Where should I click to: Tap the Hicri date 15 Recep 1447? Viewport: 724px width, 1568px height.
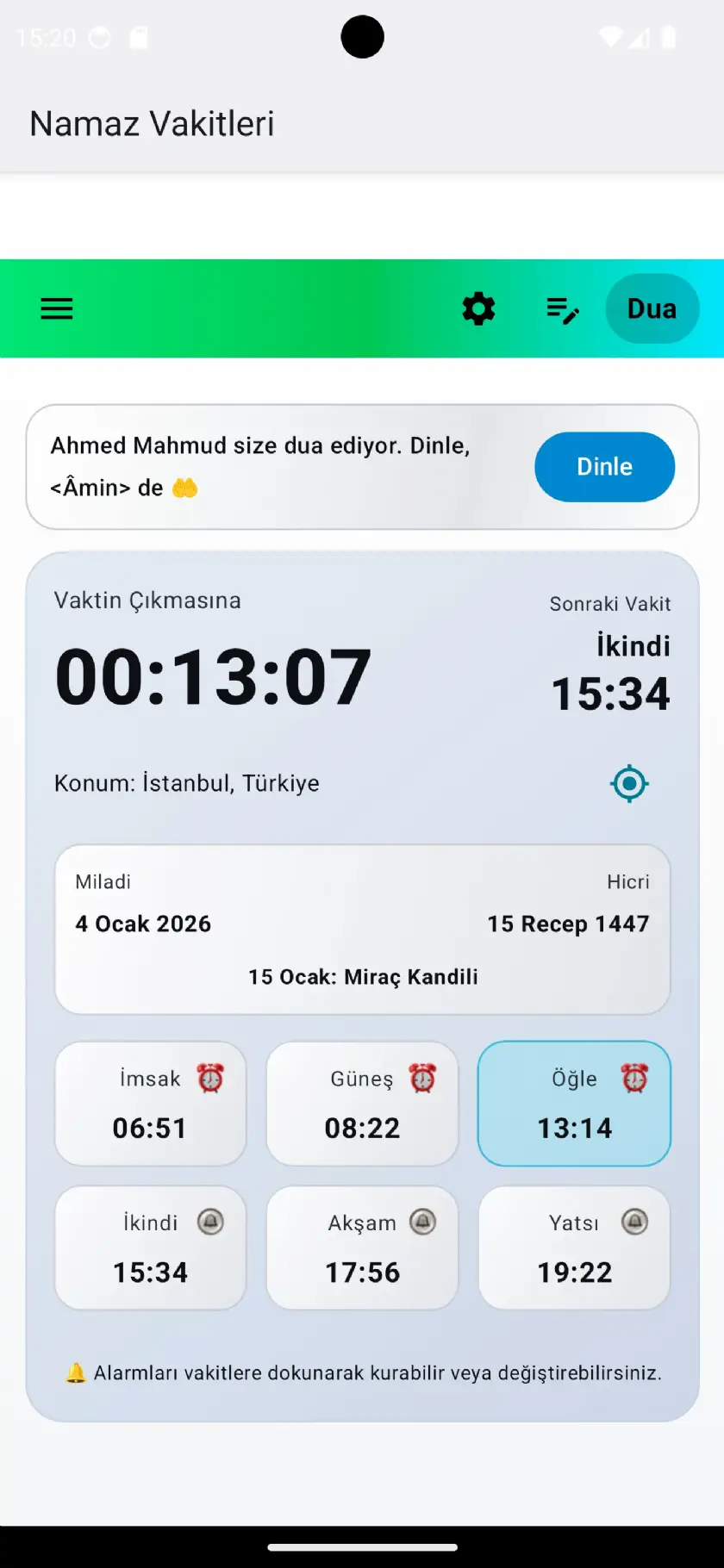pos(568,923)
